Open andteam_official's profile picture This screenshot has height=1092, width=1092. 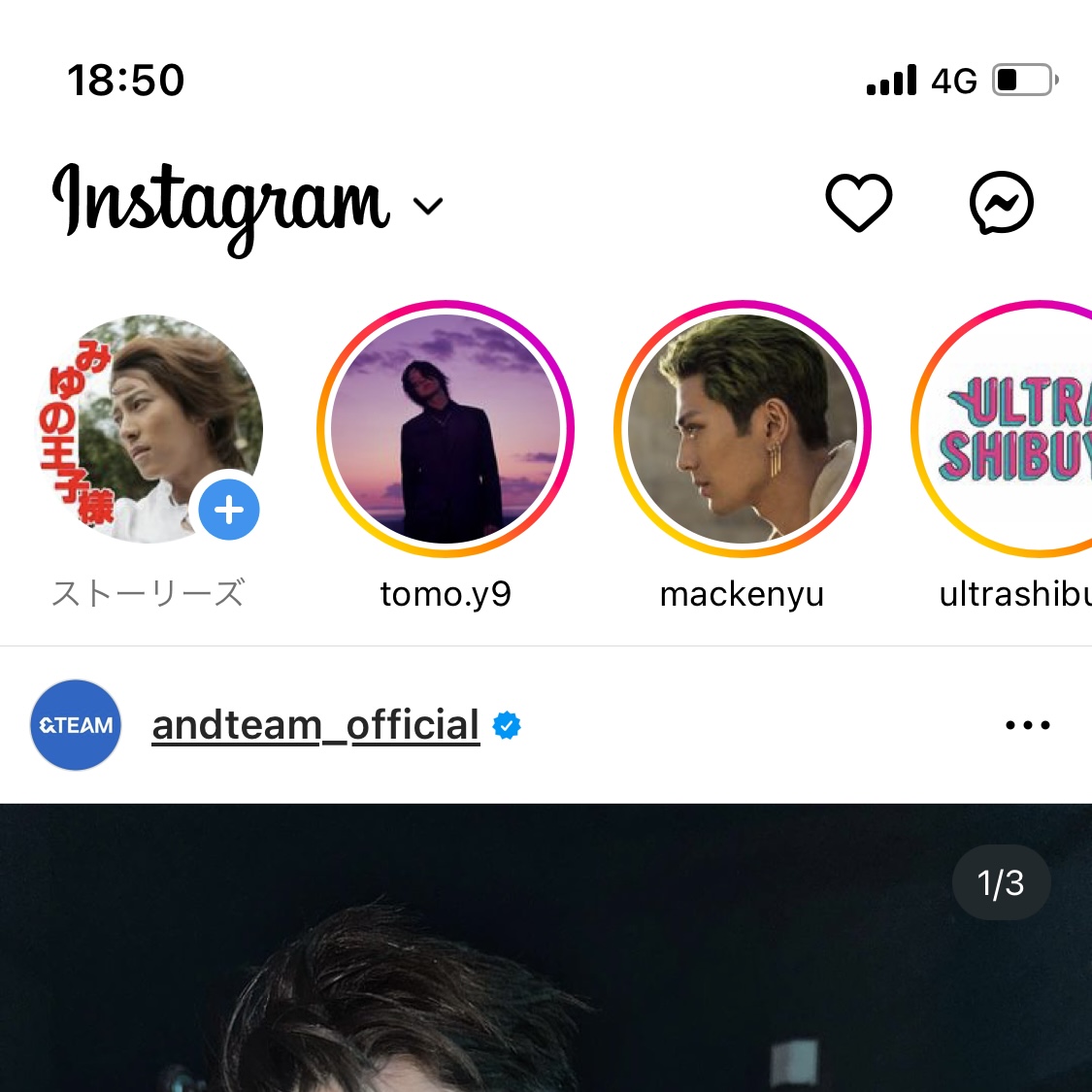tap(76, 725)
